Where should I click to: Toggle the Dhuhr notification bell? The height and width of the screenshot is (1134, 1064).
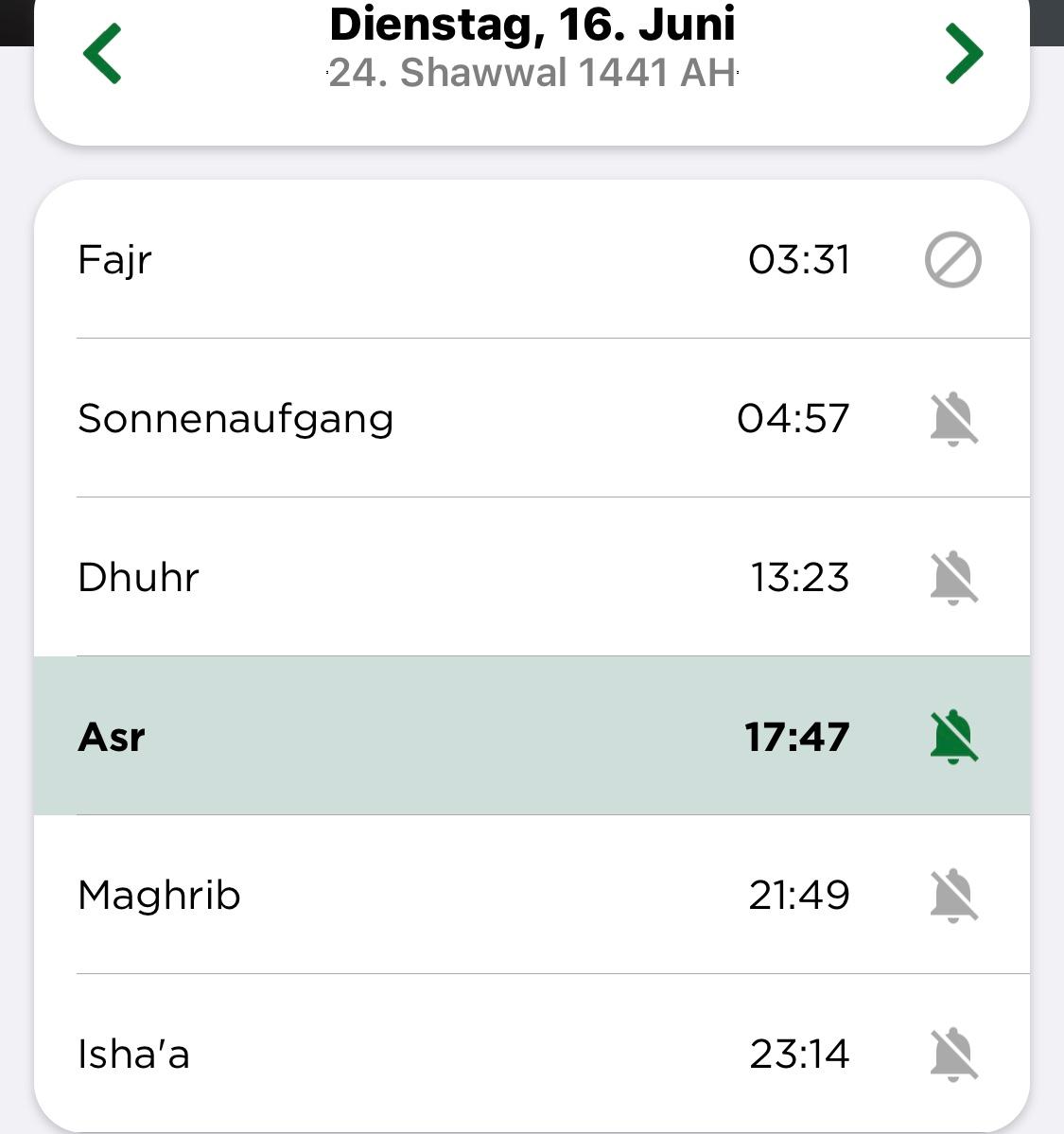953,578
